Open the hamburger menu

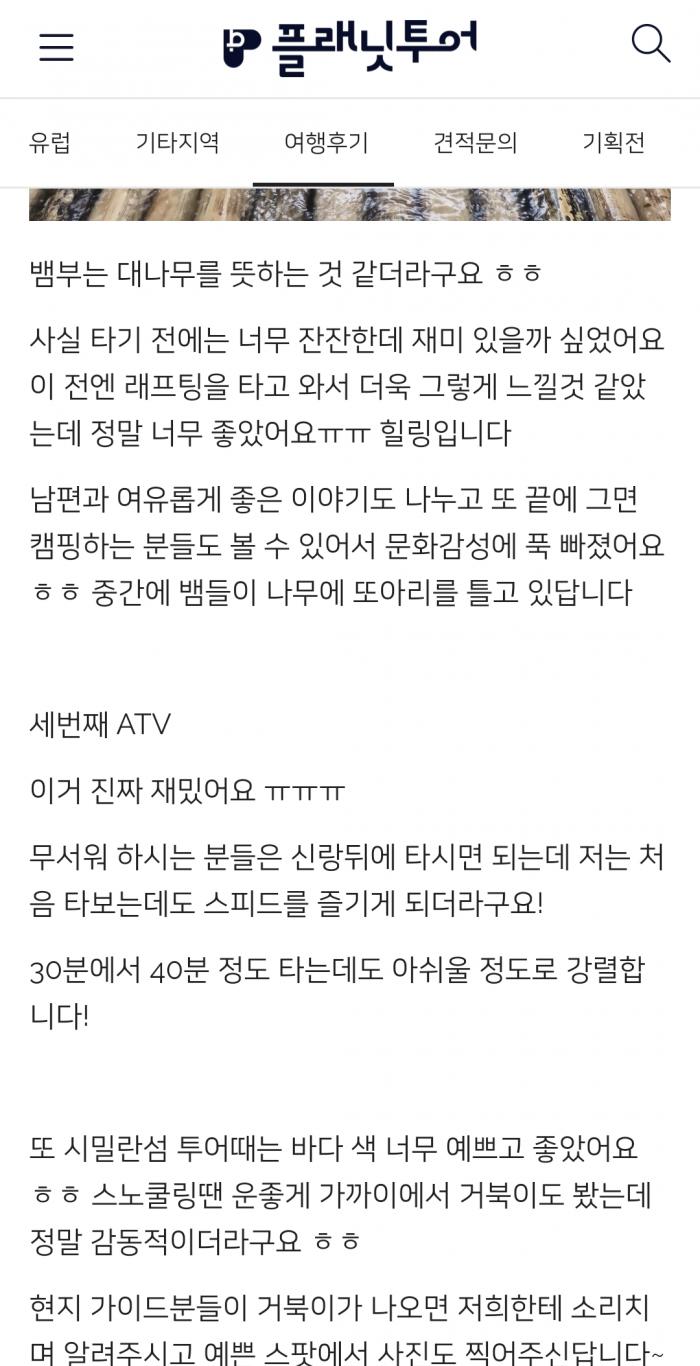56,47
